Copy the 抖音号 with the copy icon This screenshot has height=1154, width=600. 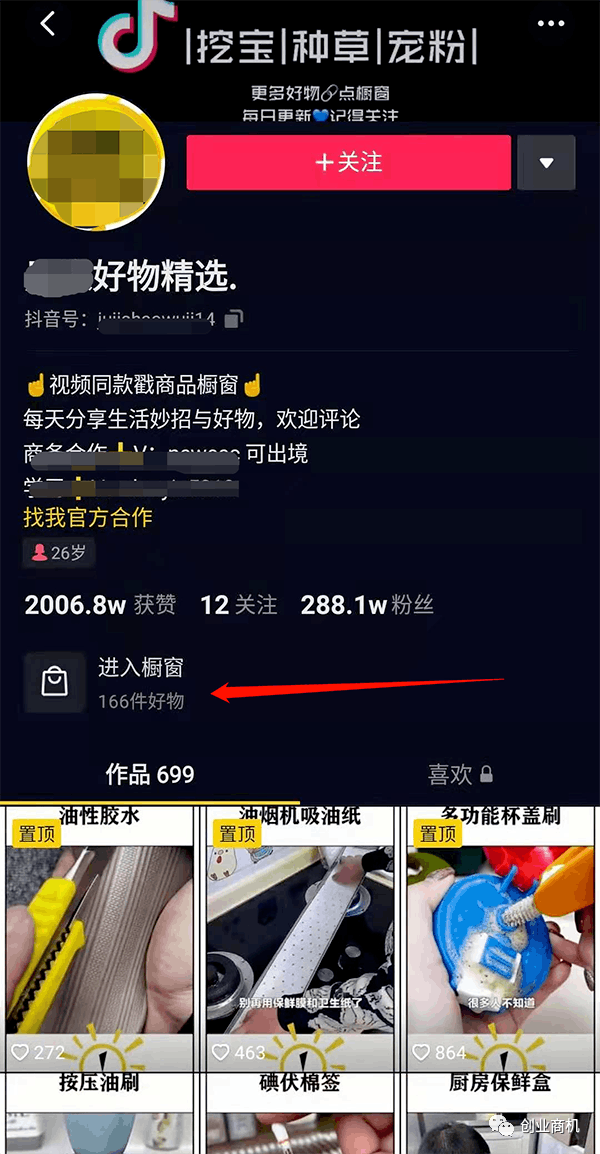(x=233, y=320)
